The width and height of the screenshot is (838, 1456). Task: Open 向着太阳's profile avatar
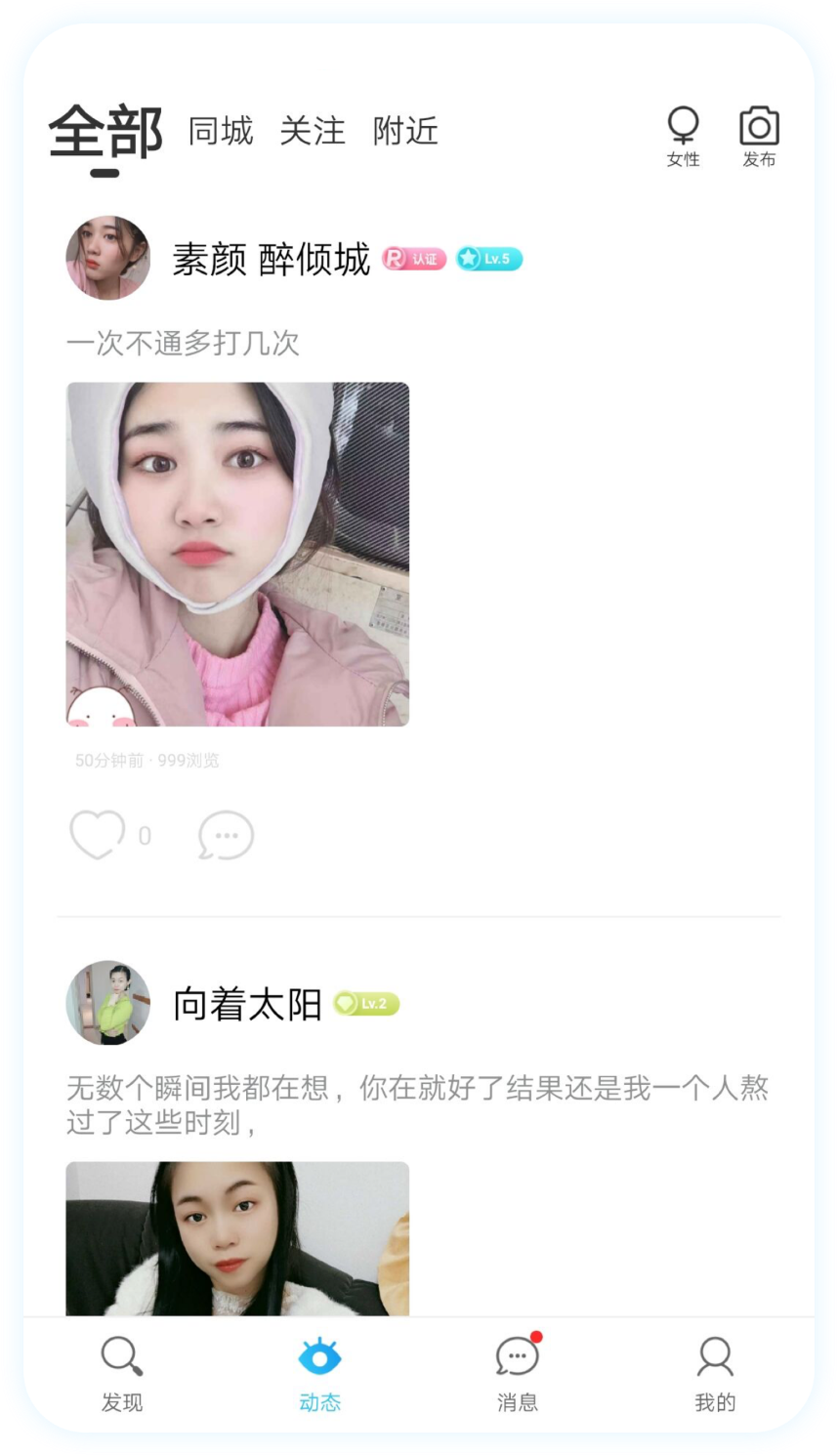108,1003
